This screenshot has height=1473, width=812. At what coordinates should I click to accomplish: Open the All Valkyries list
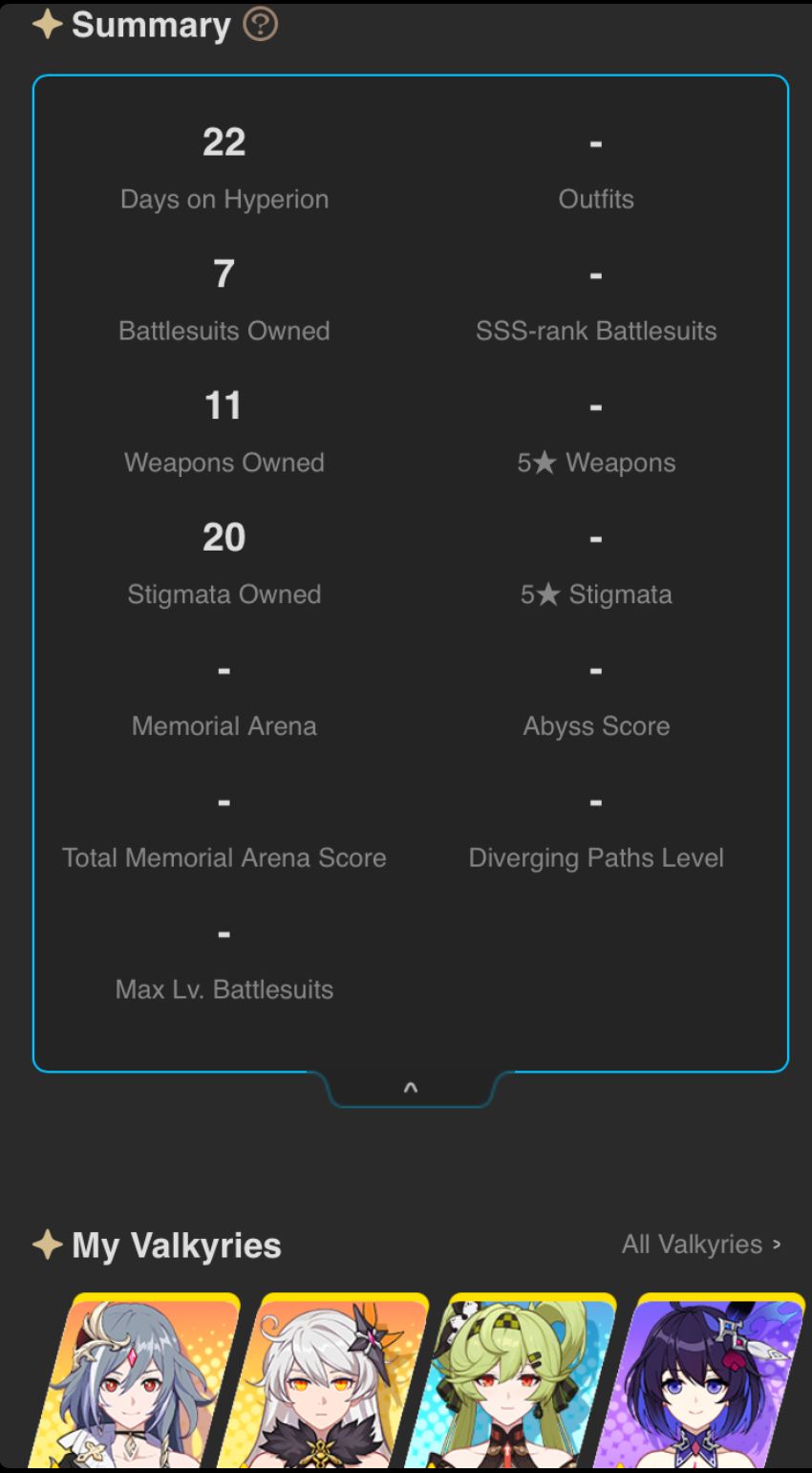point(701,1245)
